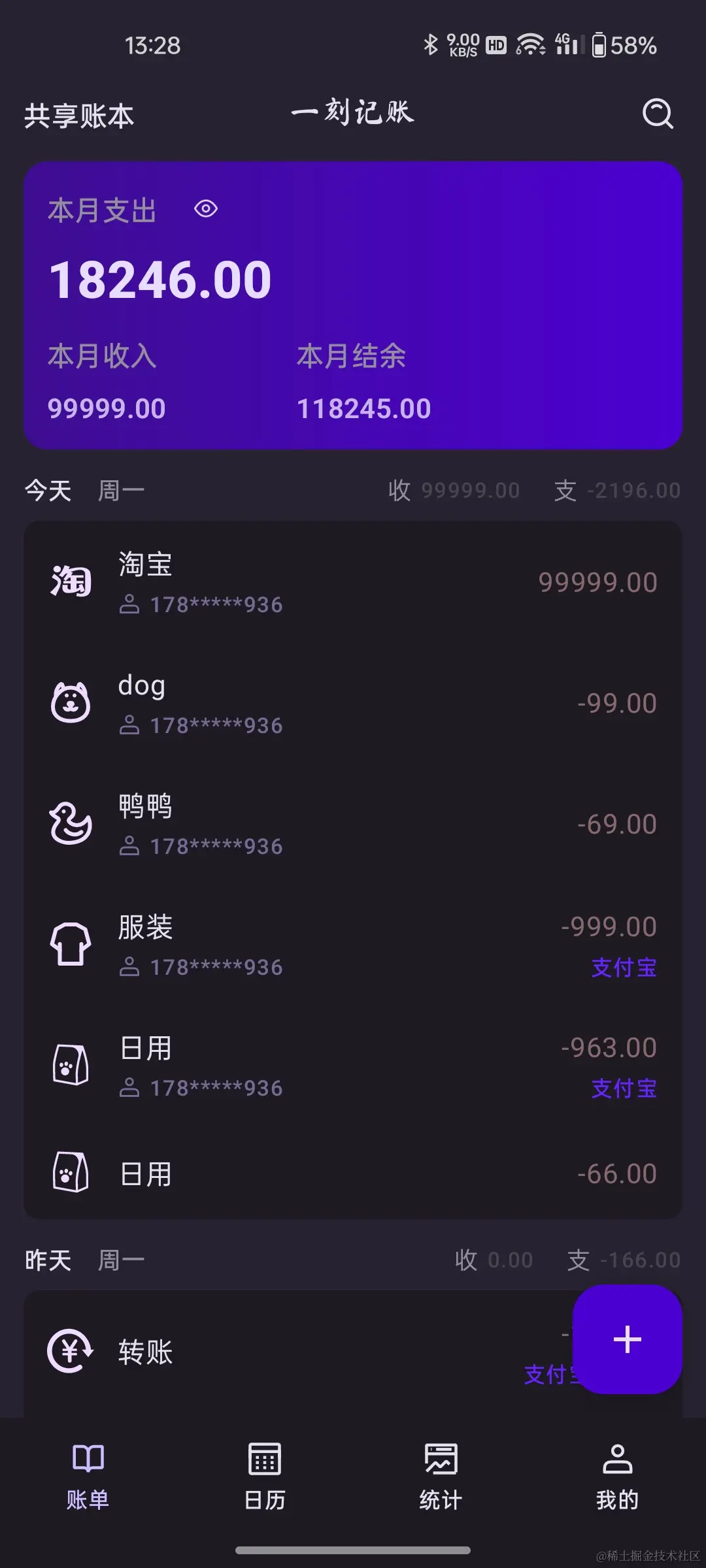The height and width of the screenshot is (1568, 706).
Task: Open the 共享账本 shared ledger
Action: pyautogui.click(x=79, y=116)
